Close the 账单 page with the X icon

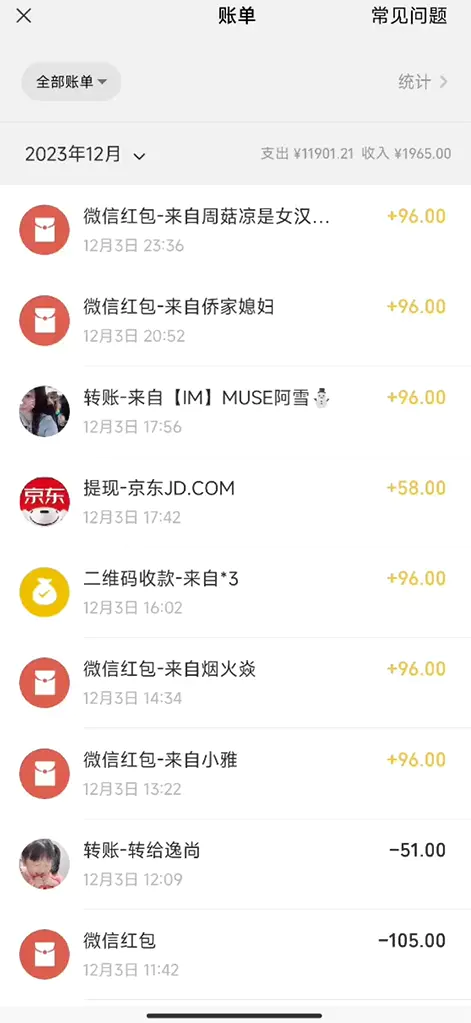point(23,16)
